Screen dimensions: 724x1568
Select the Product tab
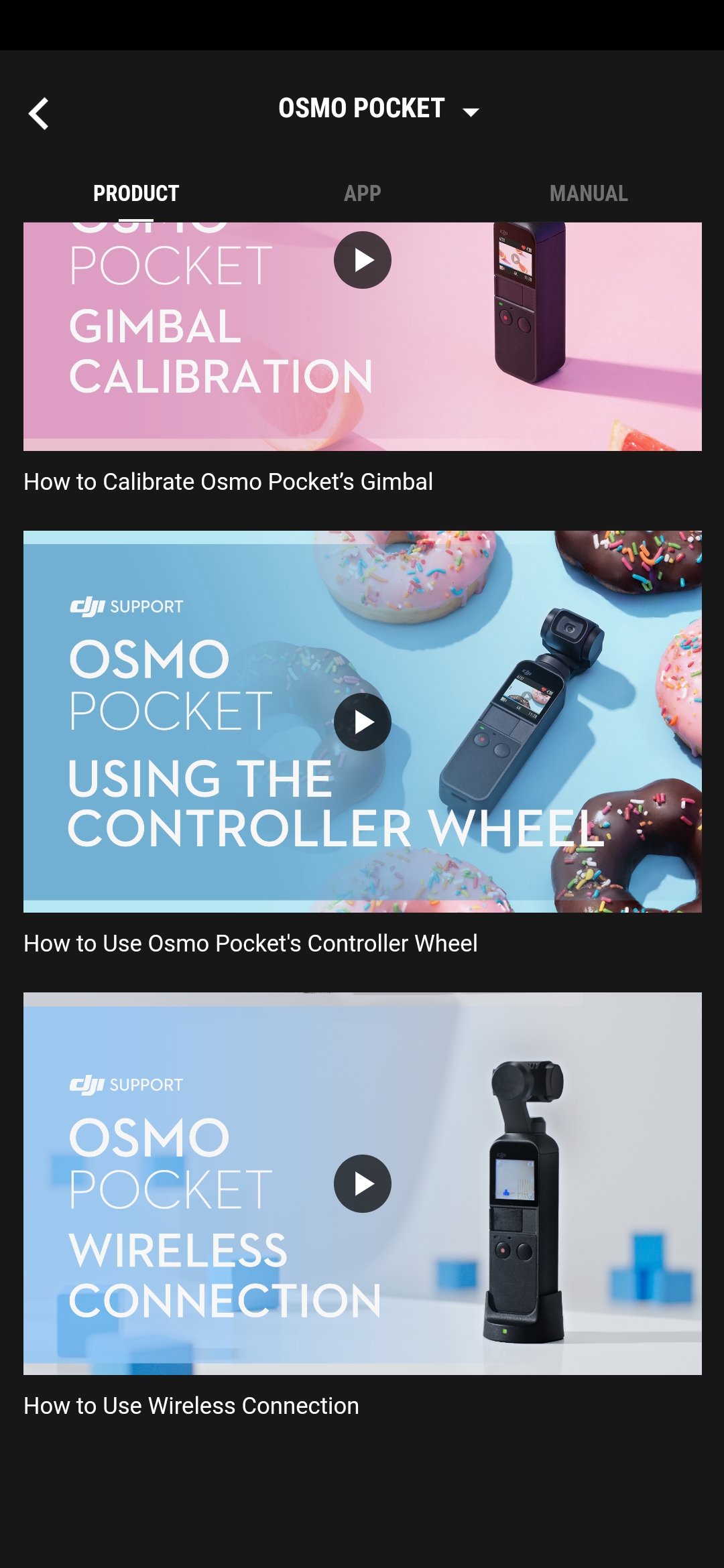(x=136, y=194)
